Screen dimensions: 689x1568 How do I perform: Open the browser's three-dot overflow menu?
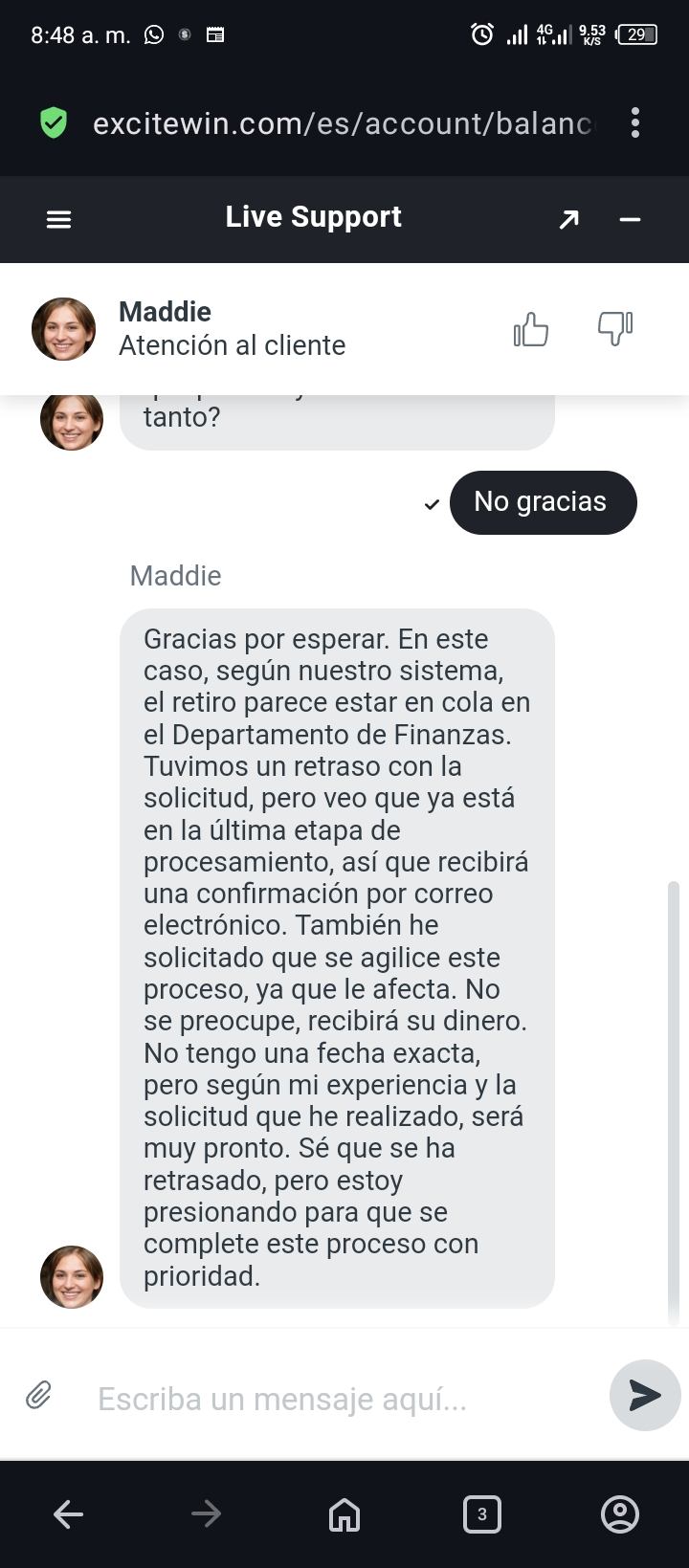point(635,122)
